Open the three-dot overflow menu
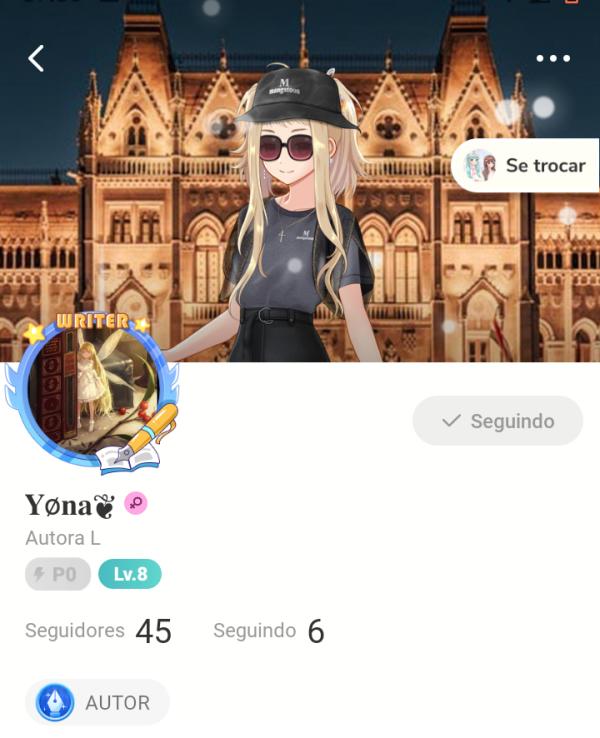The width and height of the screenshot is (600, 738). tap(553, 59)
